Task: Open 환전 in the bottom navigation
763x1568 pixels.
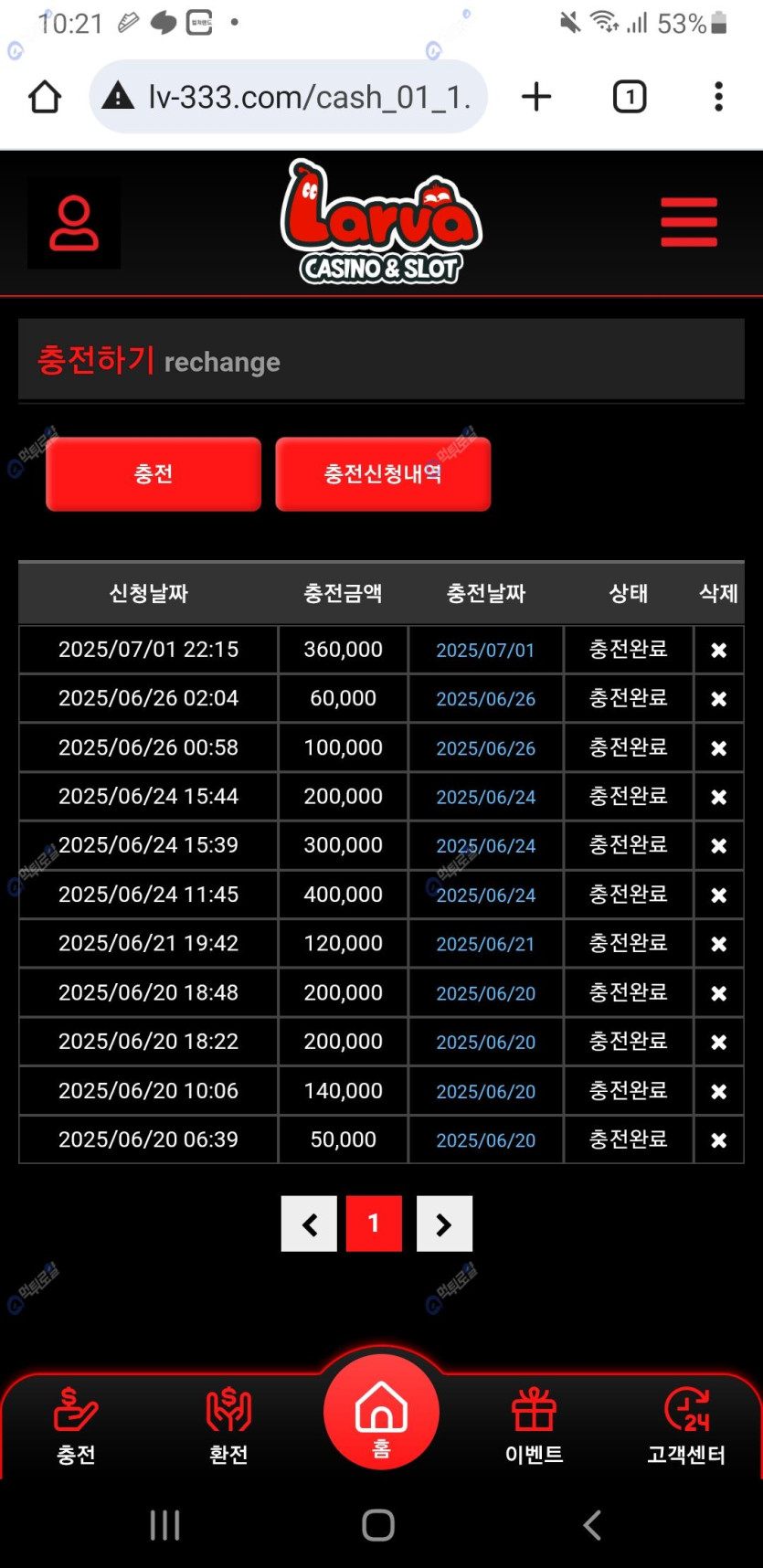Action: [x=228, y=1425]
